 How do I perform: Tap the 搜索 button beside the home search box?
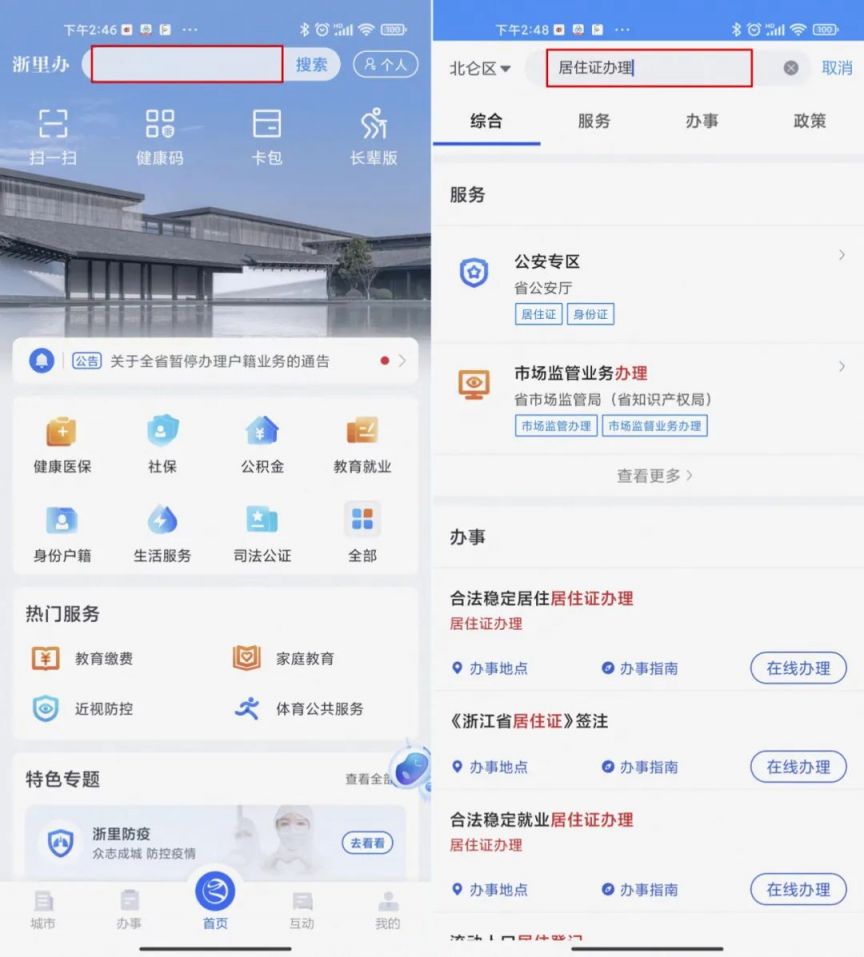coord(311,64)
